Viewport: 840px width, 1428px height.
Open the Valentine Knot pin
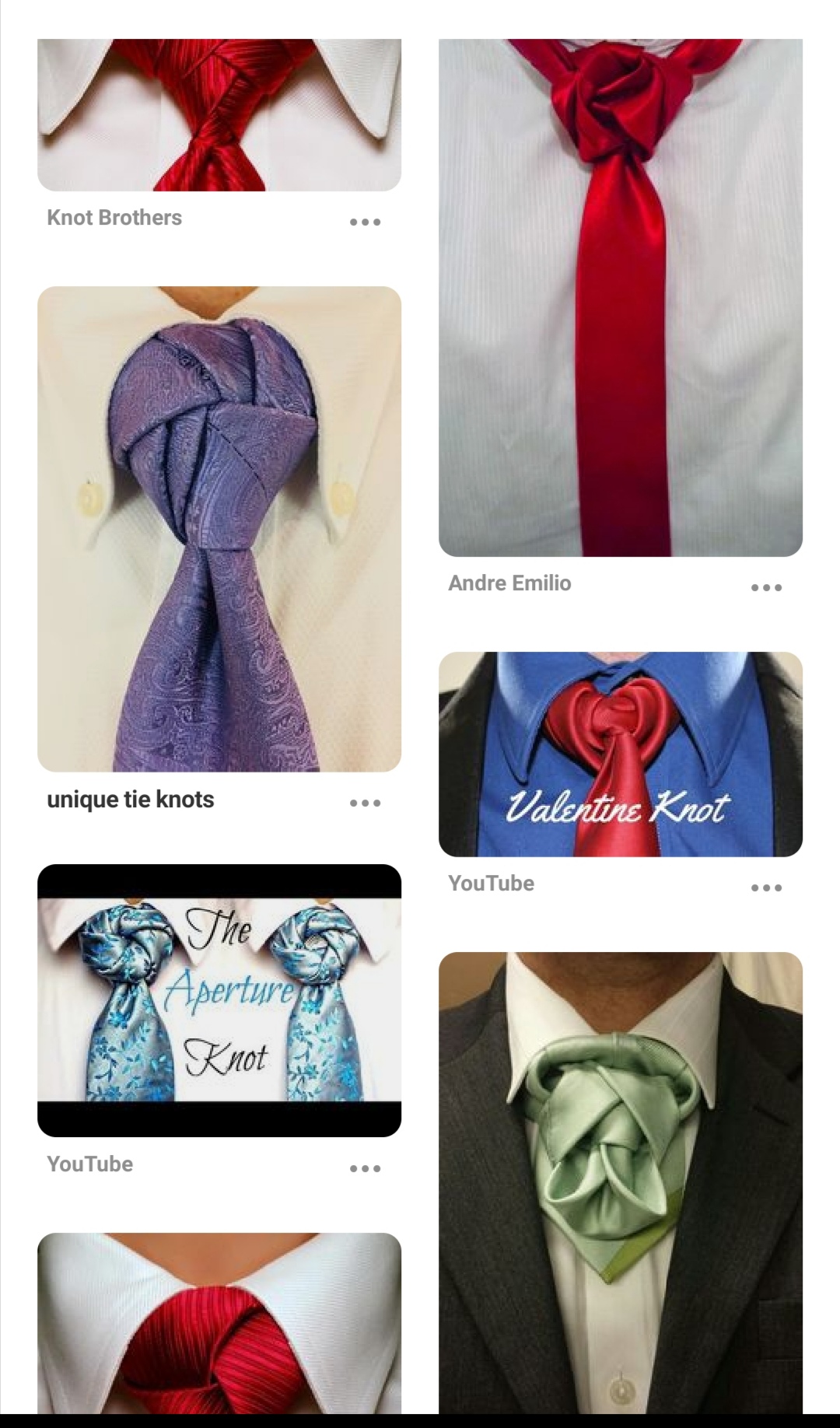[x=620, y=754]
